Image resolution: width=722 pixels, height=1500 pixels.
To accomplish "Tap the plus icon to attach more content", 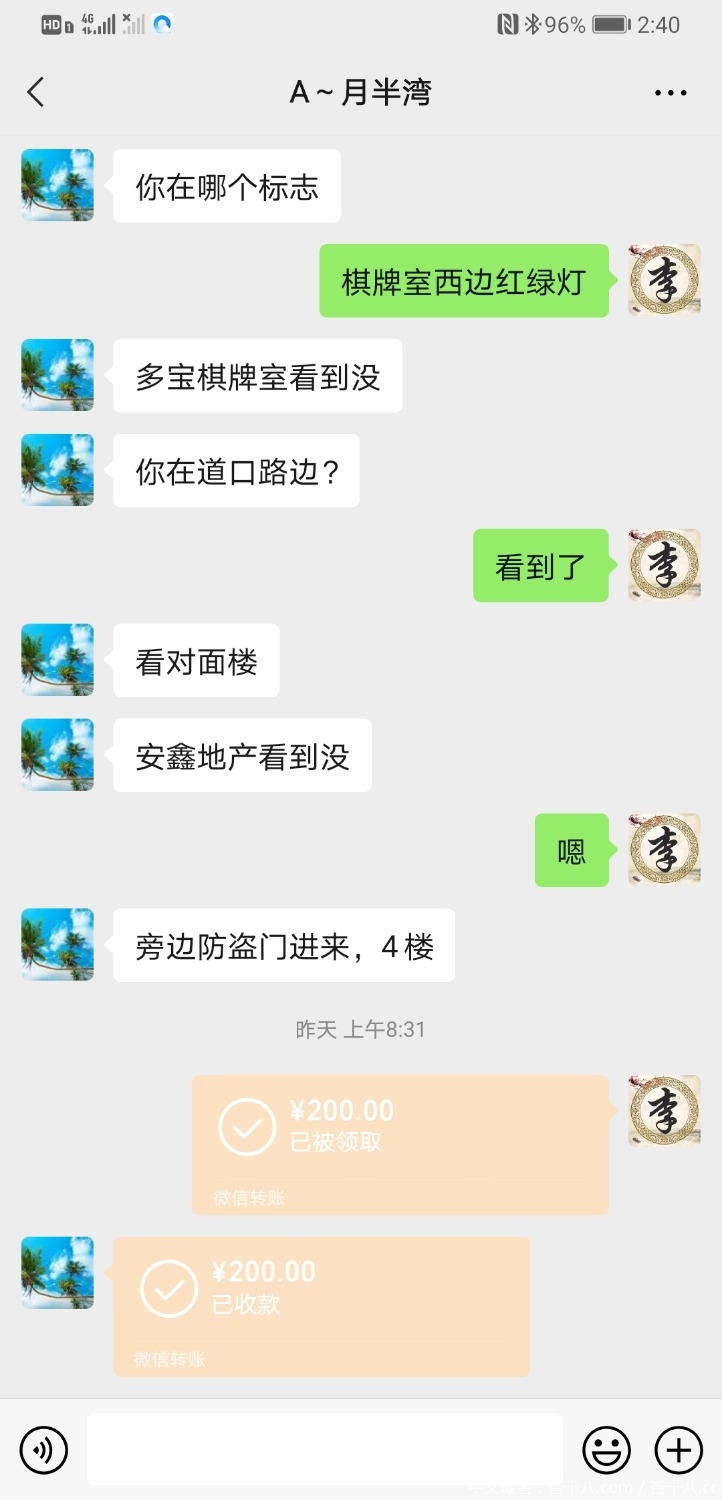I will tap(678, 1449).
